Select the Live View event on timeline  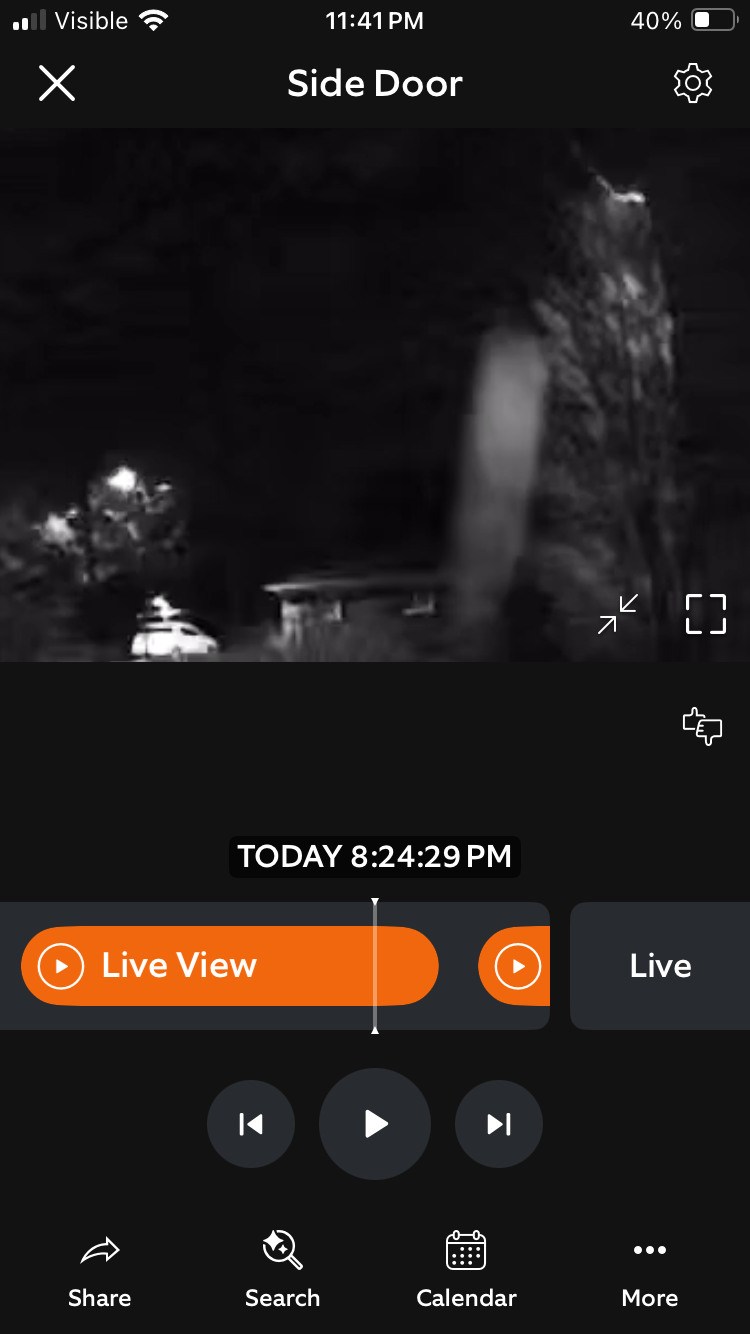pos(230,966)
